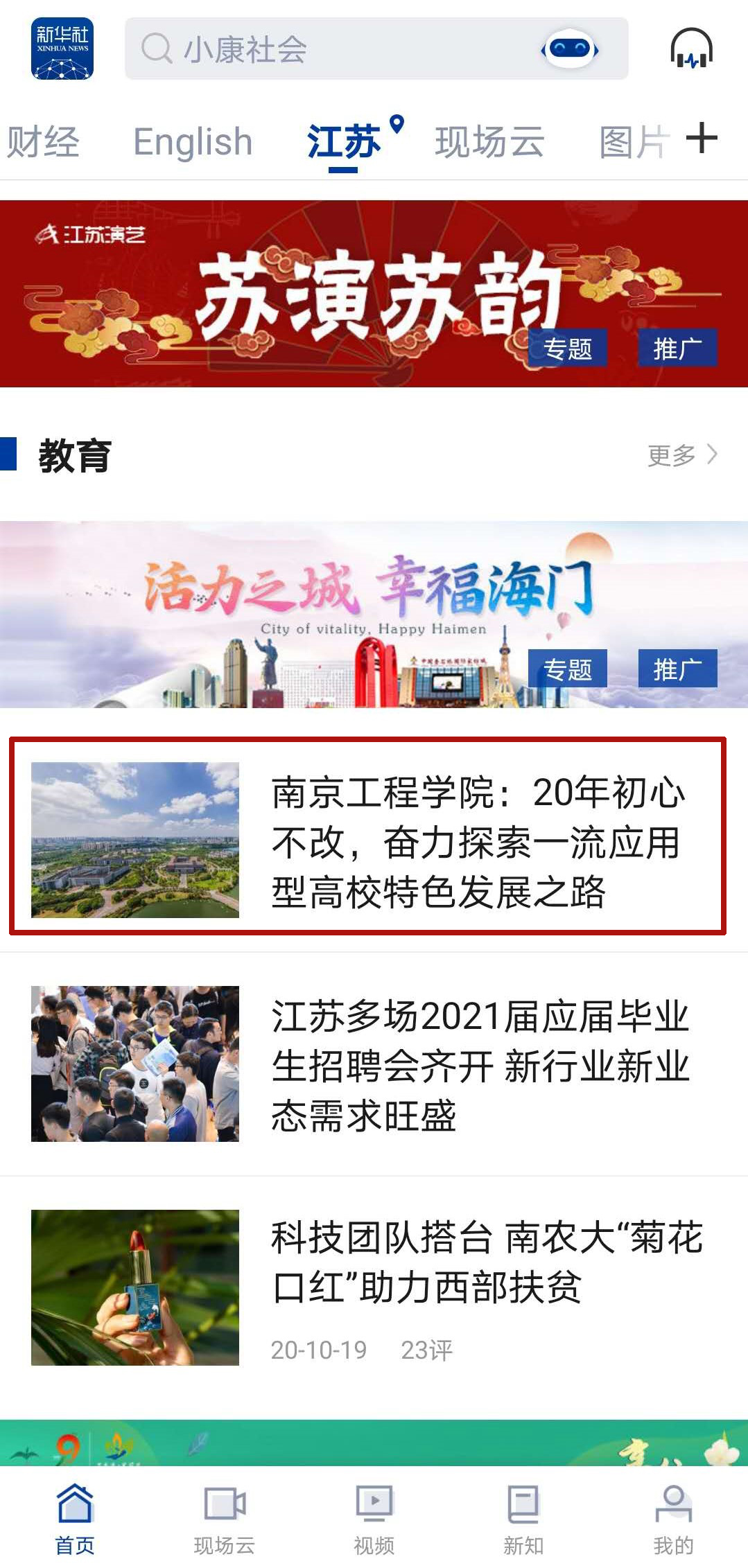Viewport: 748px width, 1568px height.
Task: Go to the 首页 bottom tab
Action: point(75,1517)
